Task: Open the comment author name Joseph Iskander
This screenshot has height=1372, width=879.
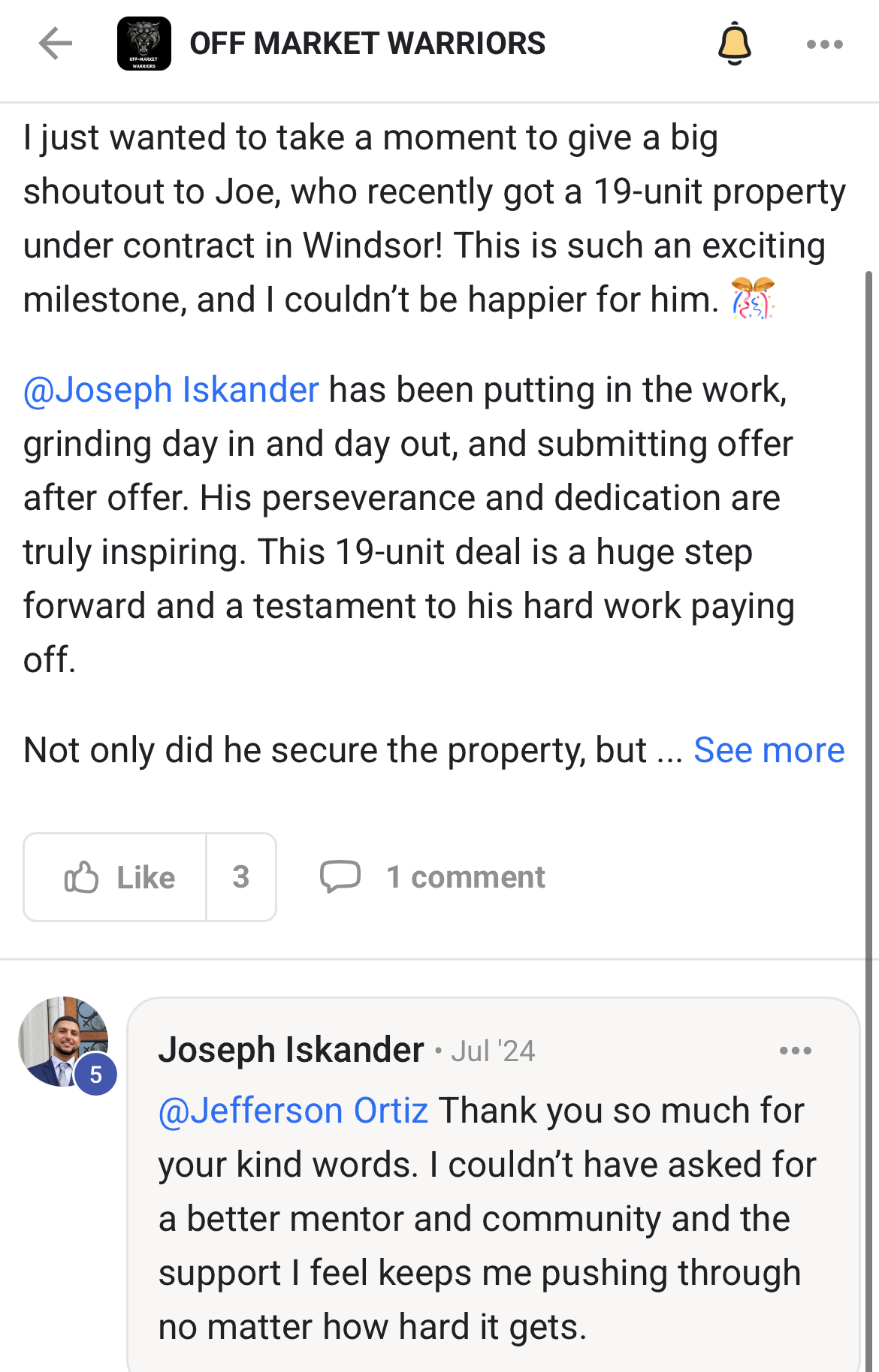Action: point(291,1050)
